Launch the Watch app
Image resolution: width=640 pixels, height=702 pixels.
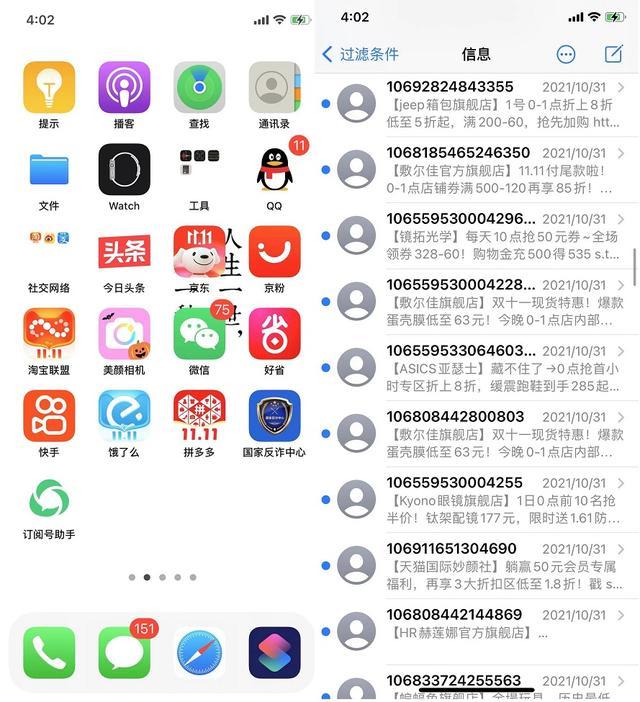(124, 170)
